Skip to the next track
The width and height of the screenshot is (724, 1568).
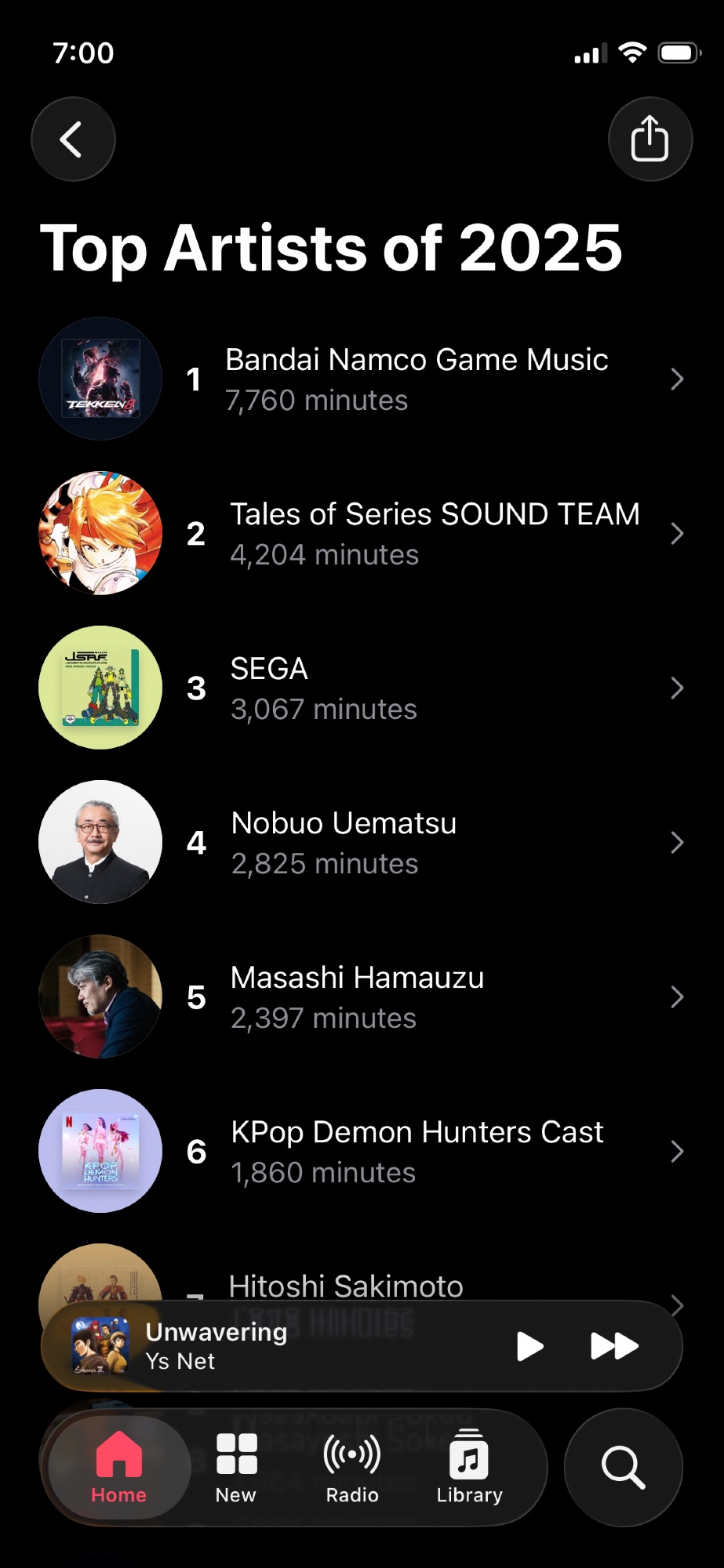(x=614, y=1346)
